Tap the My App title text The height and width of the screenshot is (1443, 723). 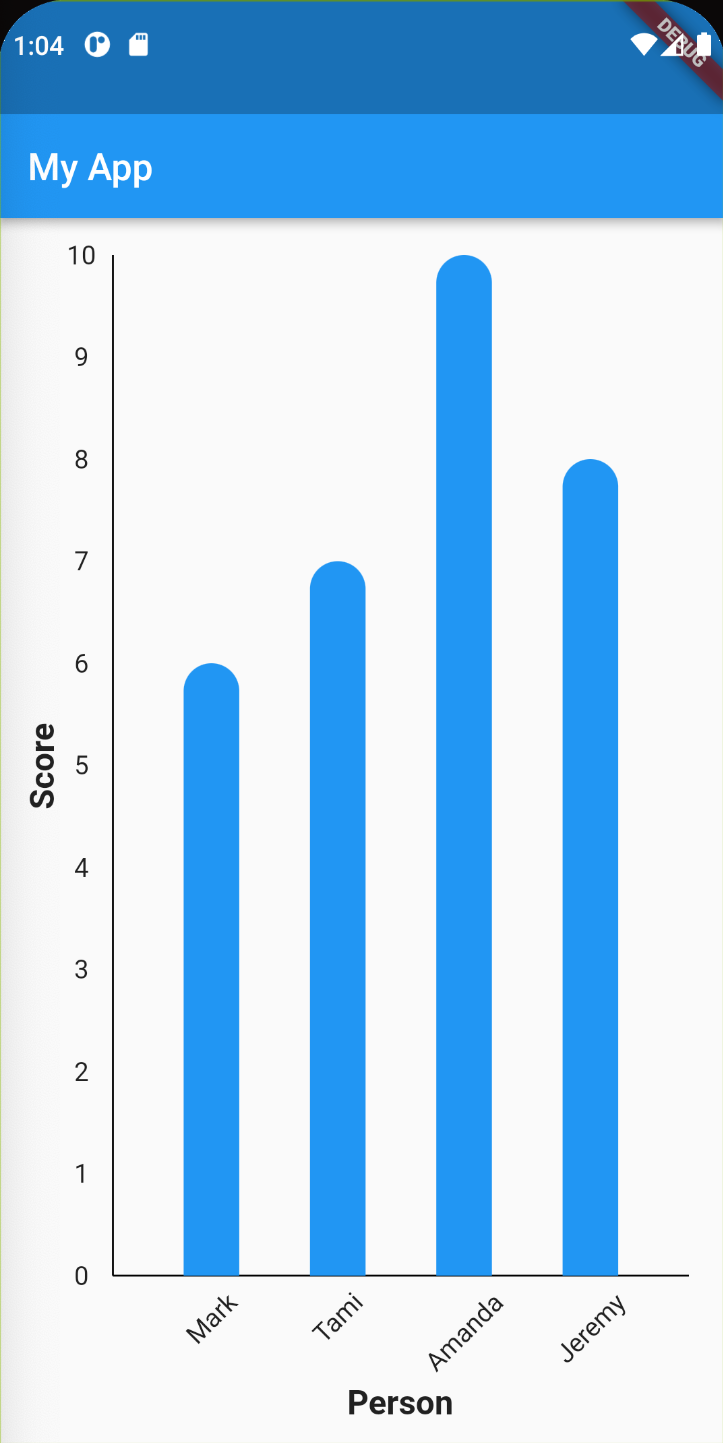pos(90,167)
